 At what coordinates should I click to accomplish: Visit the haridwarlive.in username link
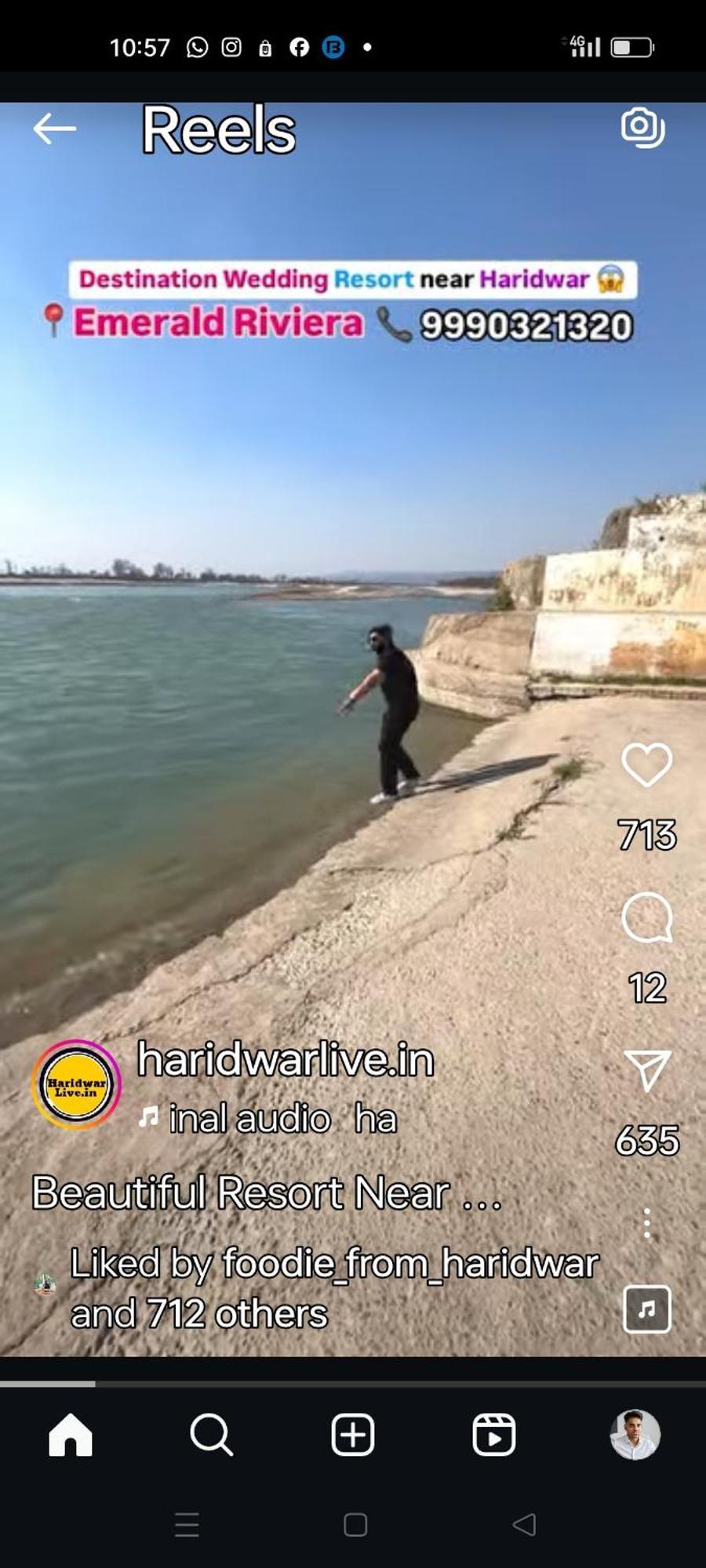coord(286,1060)
